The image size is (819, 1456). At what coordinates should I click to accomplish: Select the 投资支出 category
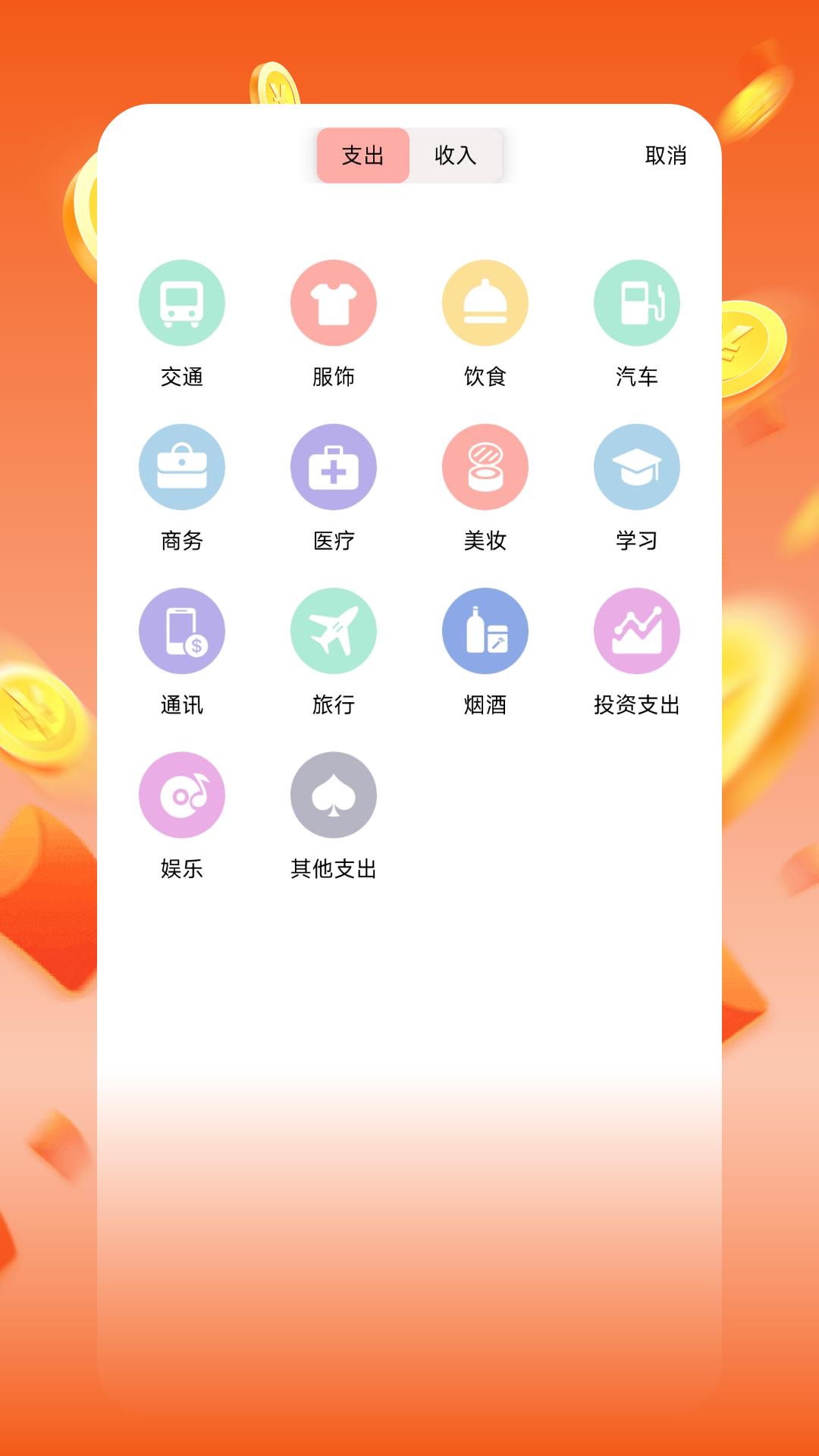pos(637,631)
